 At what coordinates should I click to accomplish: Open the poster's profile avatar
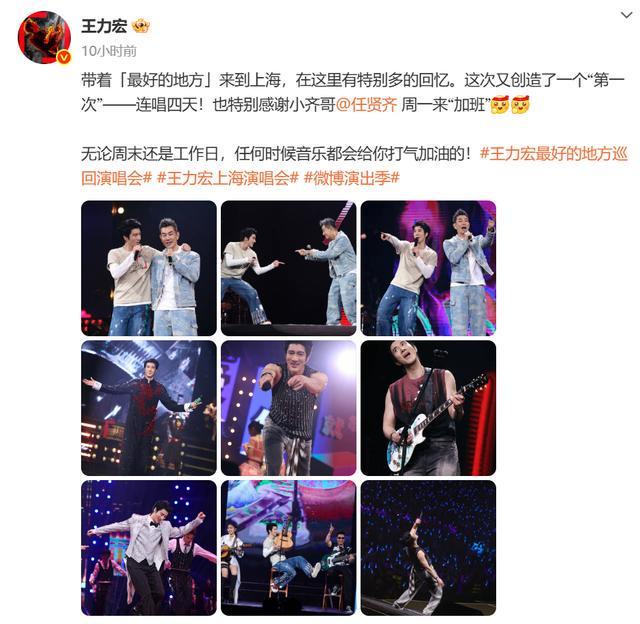pos(44,38)
